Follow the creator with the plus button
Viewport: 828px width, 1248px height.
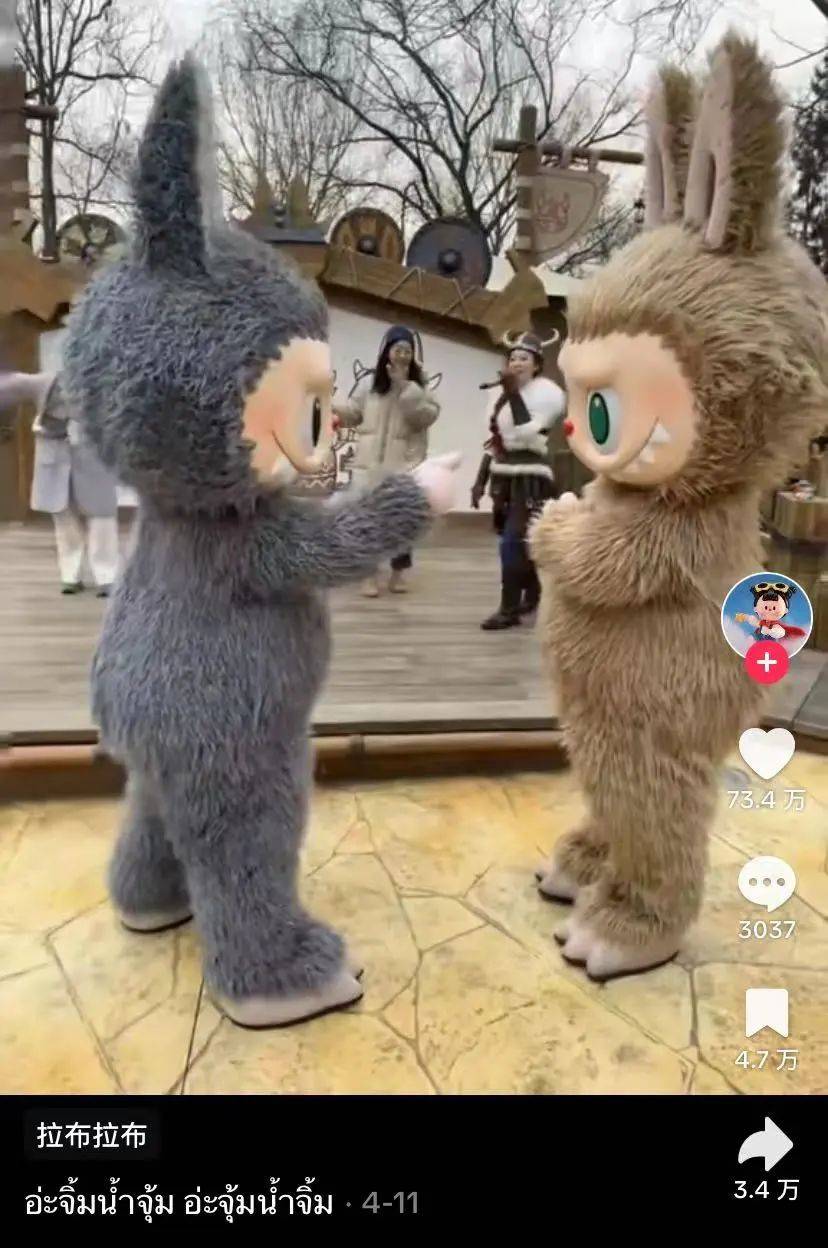click(x=767, y=662)
